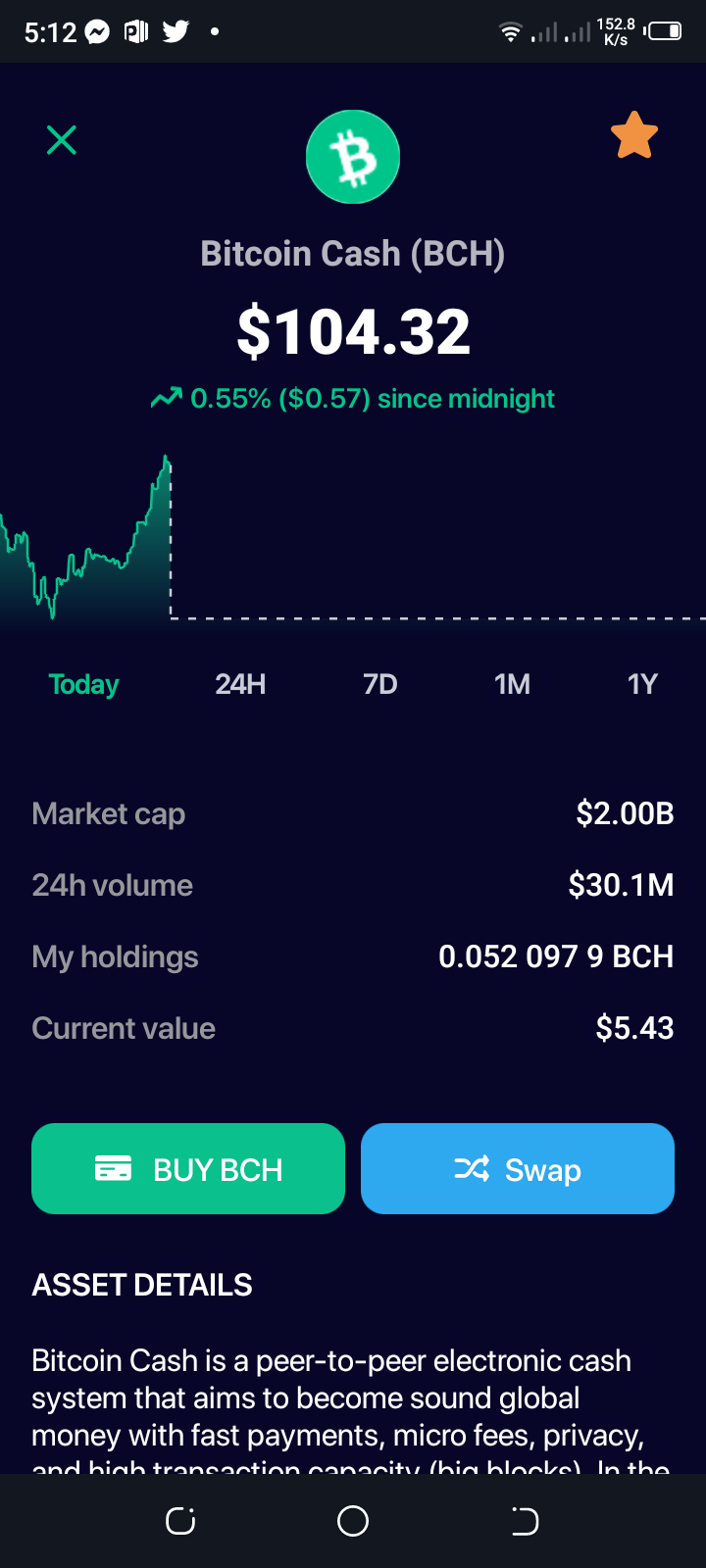Show the 1M price chart
This screenshot has width=706, height=1568.
click(512, 684)
